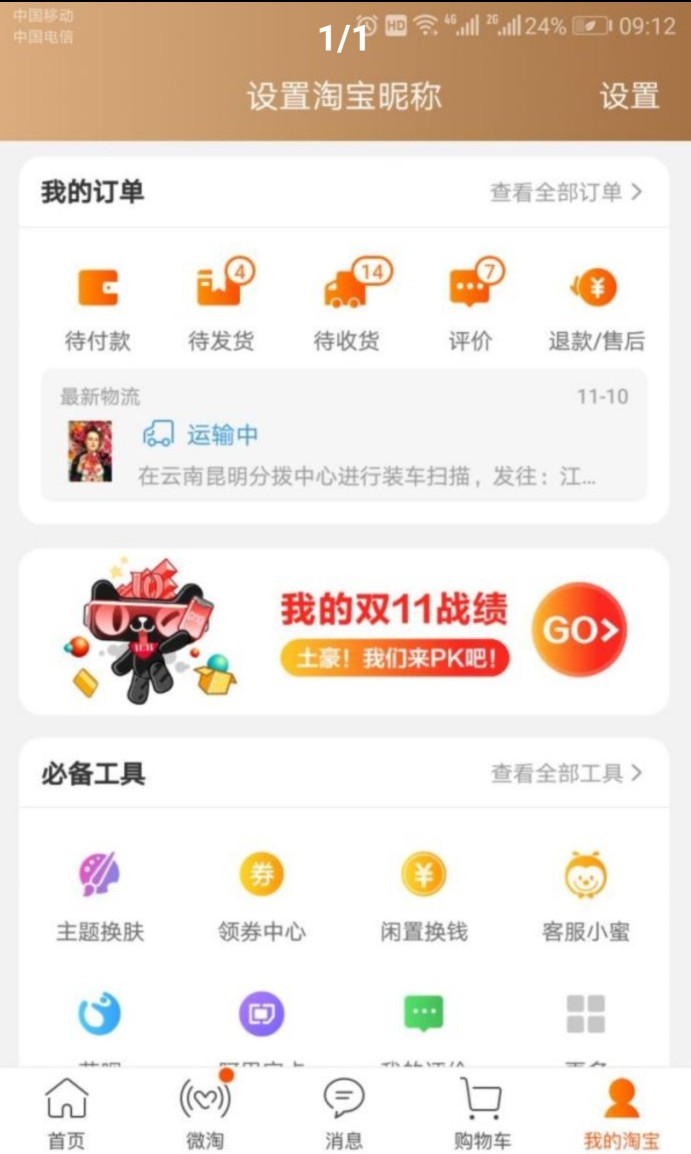Image resolution: width=691 pixels, height=1154 pixels.
Task: Tap GO on 我的双11战绩 banner
Action: click(x=579, y=630)
